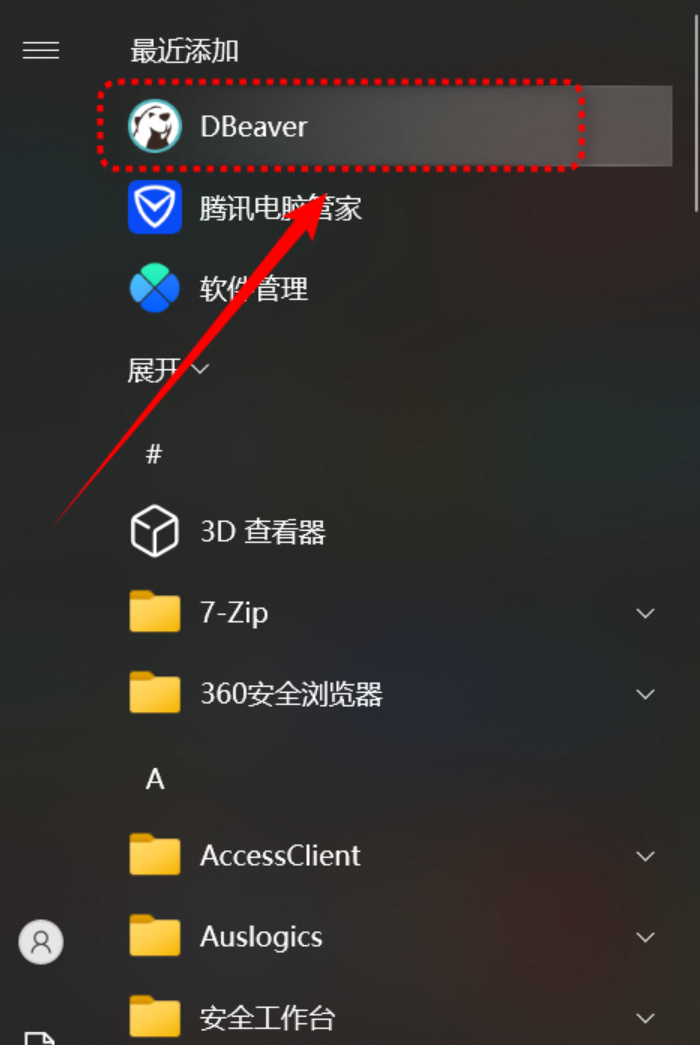Open the hamburger menu at top left

[41, 50]
